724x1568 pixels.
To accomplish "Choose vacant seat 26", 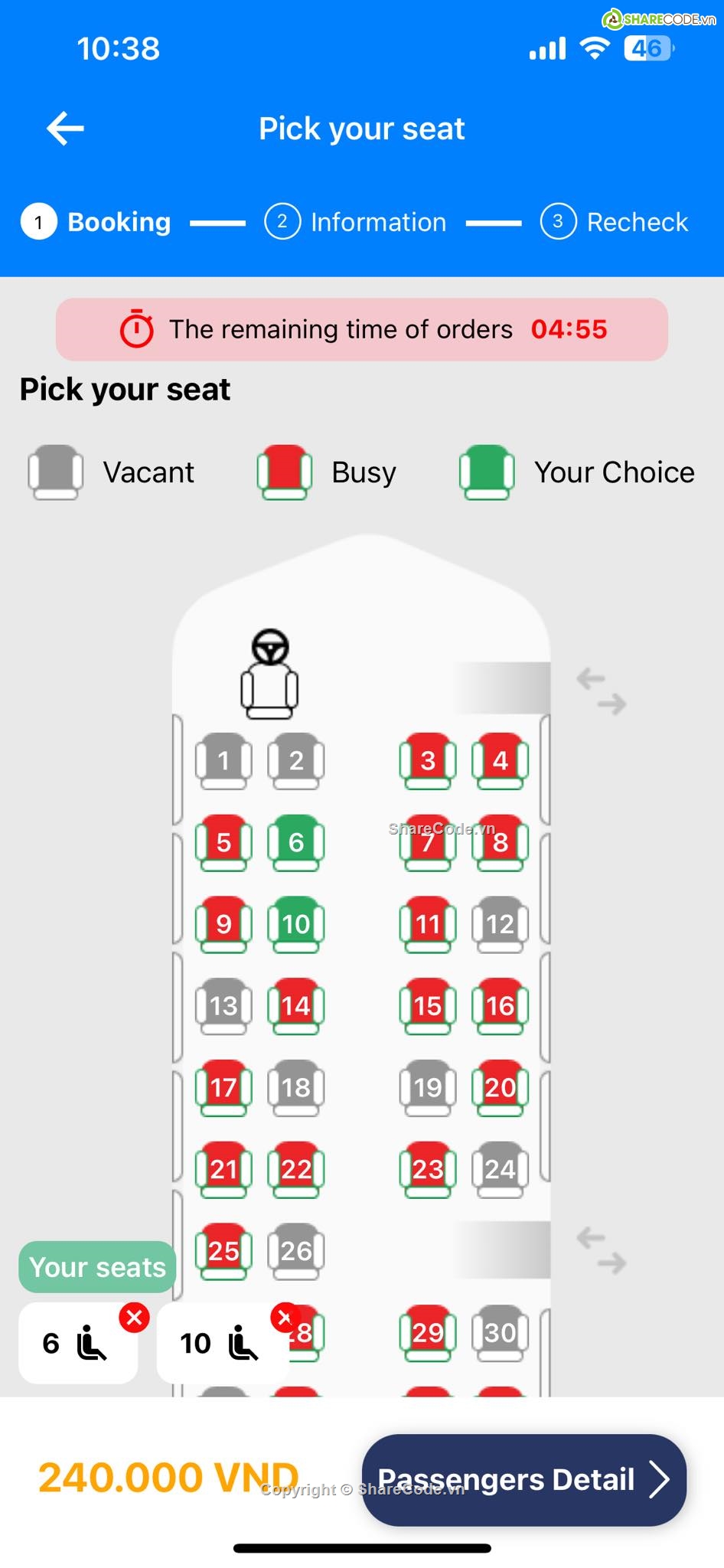I will coord(296,1251).
